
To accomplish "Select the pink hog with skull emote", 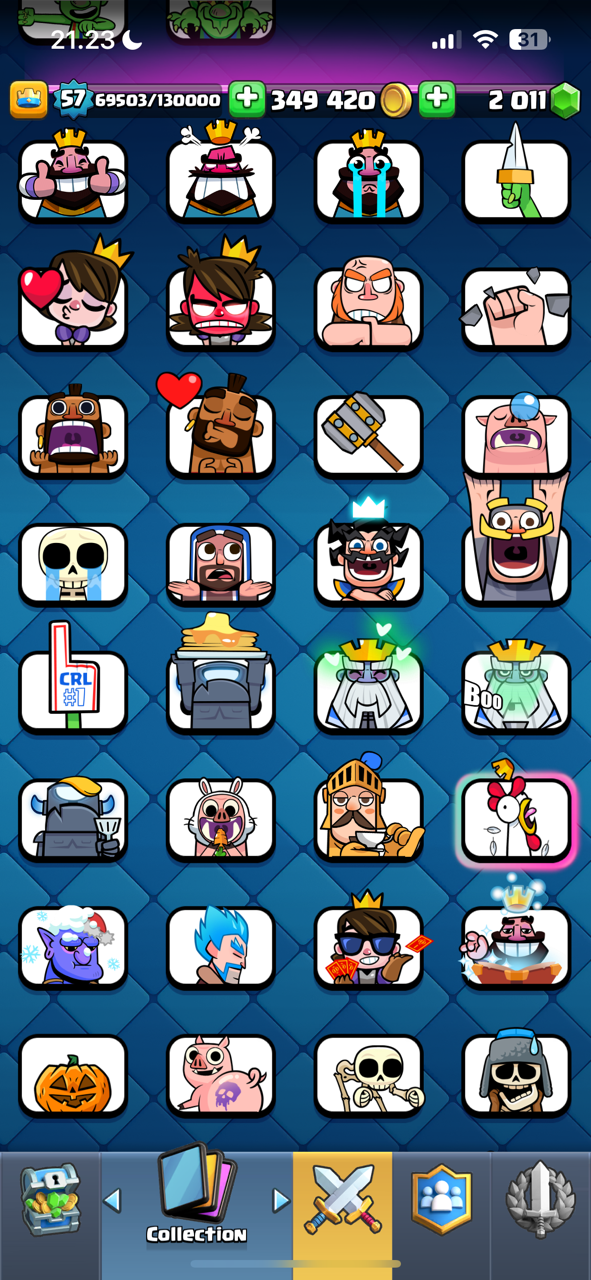I will (221, 1076).
